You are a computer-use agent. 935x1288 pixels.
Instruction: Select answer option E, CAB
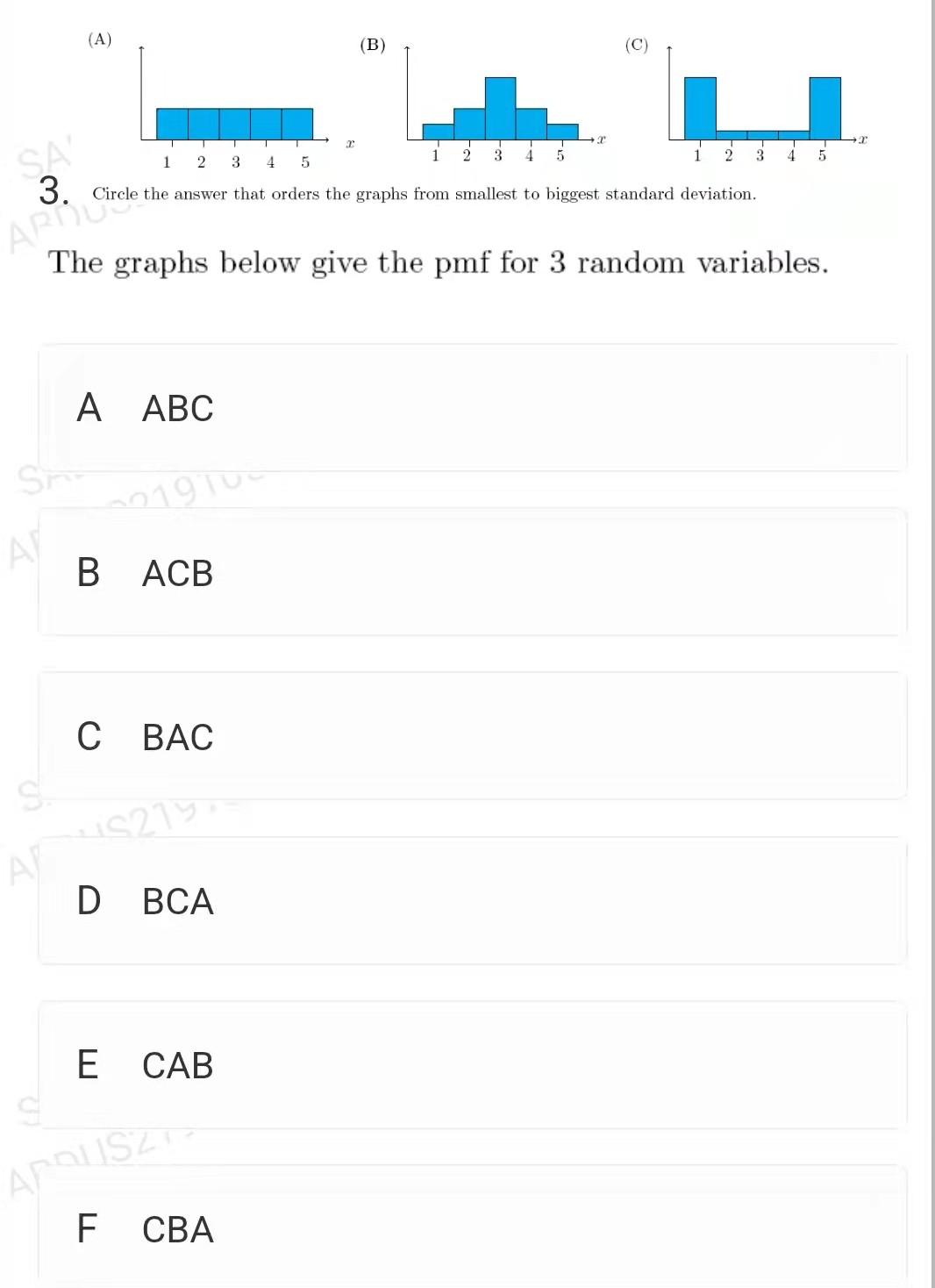(472, 1065)
